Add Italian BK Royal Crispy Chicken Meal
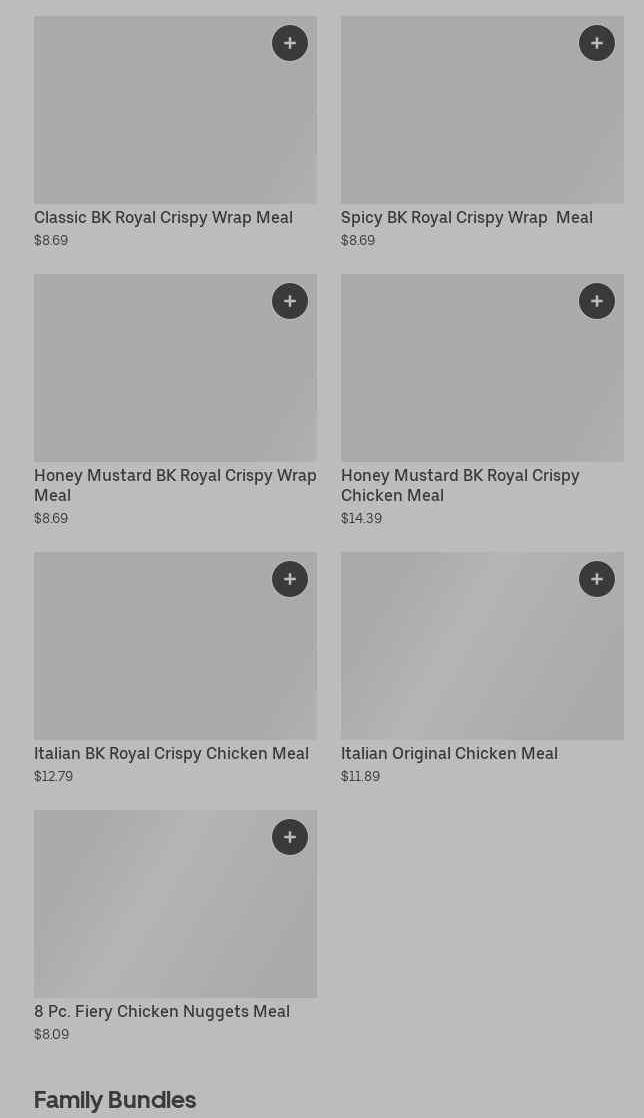Image resolution: width=644 pixels, height=1118 pixels. point(290,579)
